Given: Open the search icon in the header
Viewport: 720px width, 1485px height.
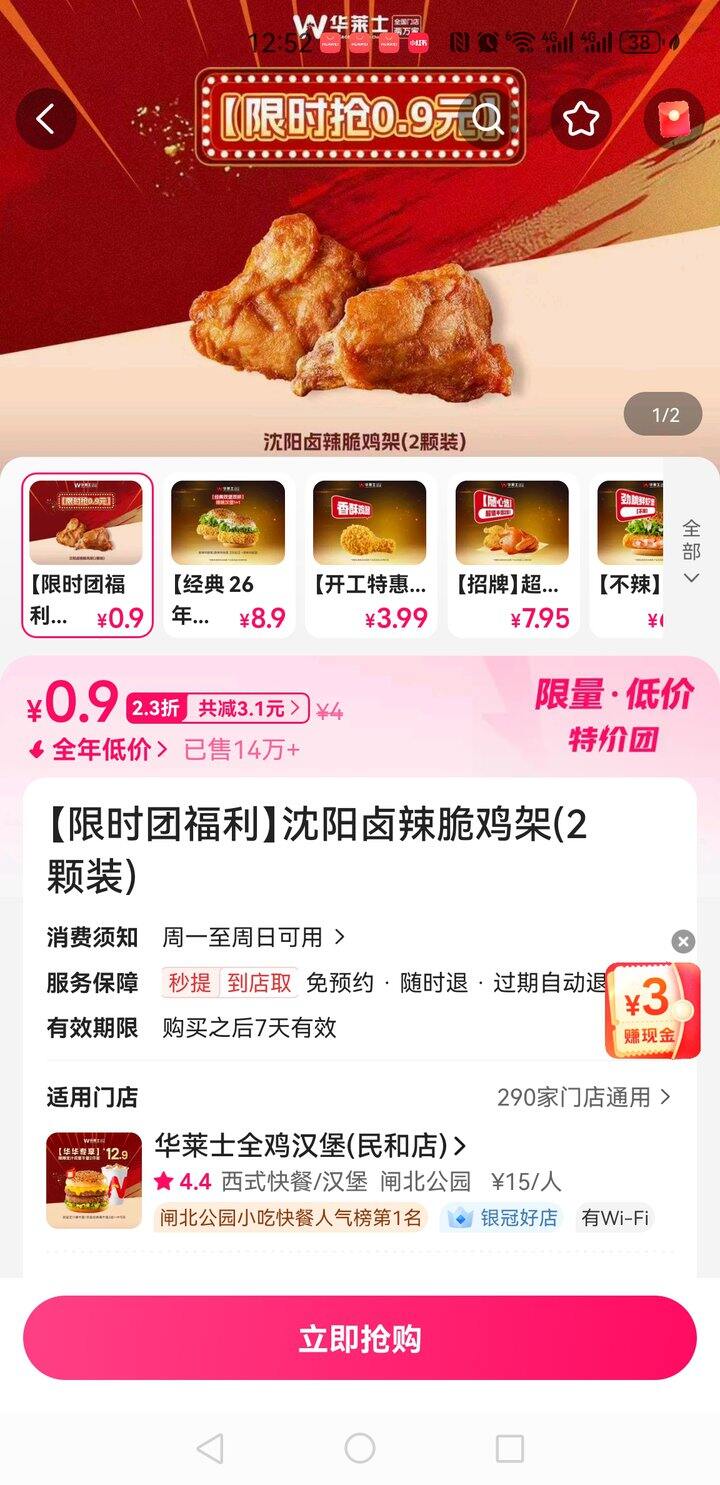Looking at the screenshot, I should coord(487,119).
